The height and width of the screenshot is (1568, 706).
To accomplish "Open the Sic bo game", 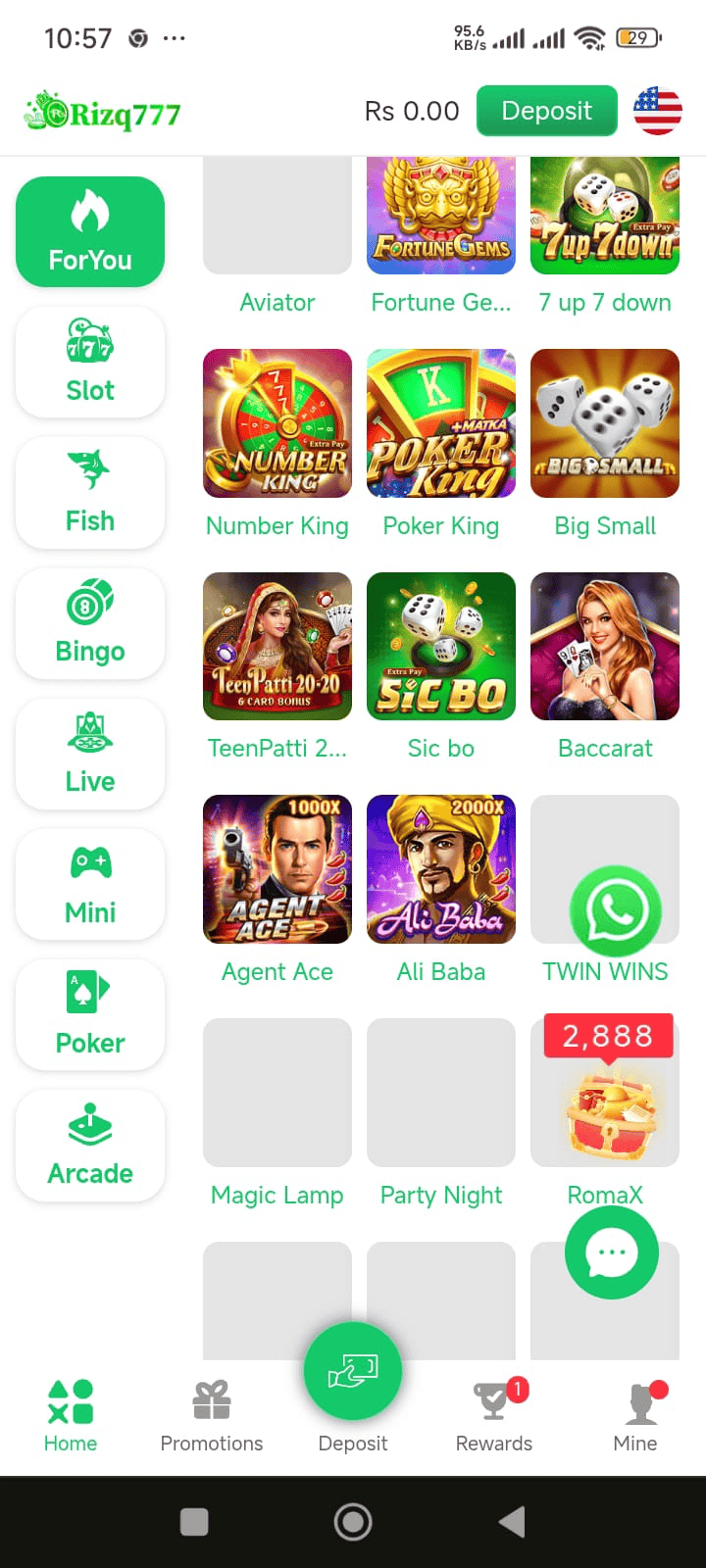I will tap(441, 647).
